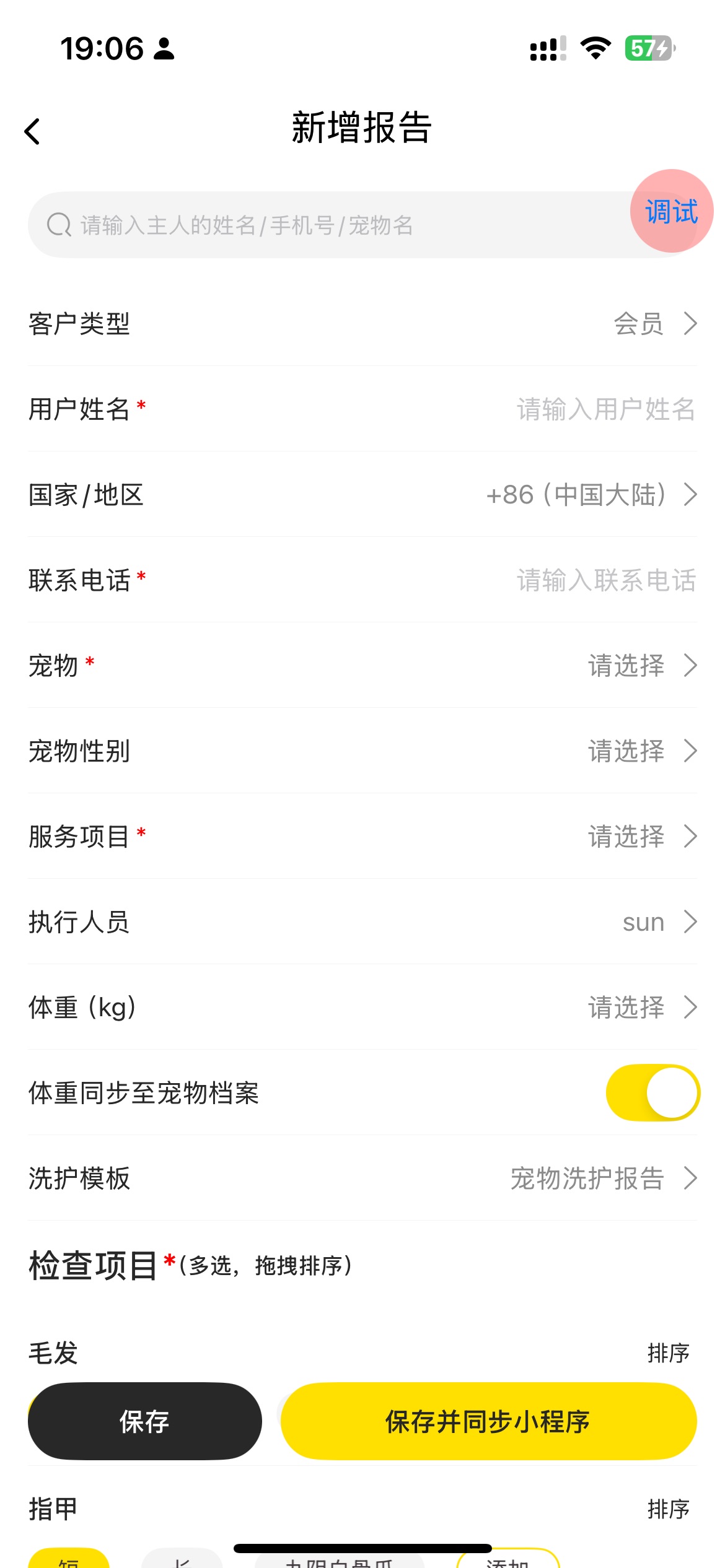The image size is (725, 1568).
Task: Go back using the top-left arrow
Action: [32, 131]
